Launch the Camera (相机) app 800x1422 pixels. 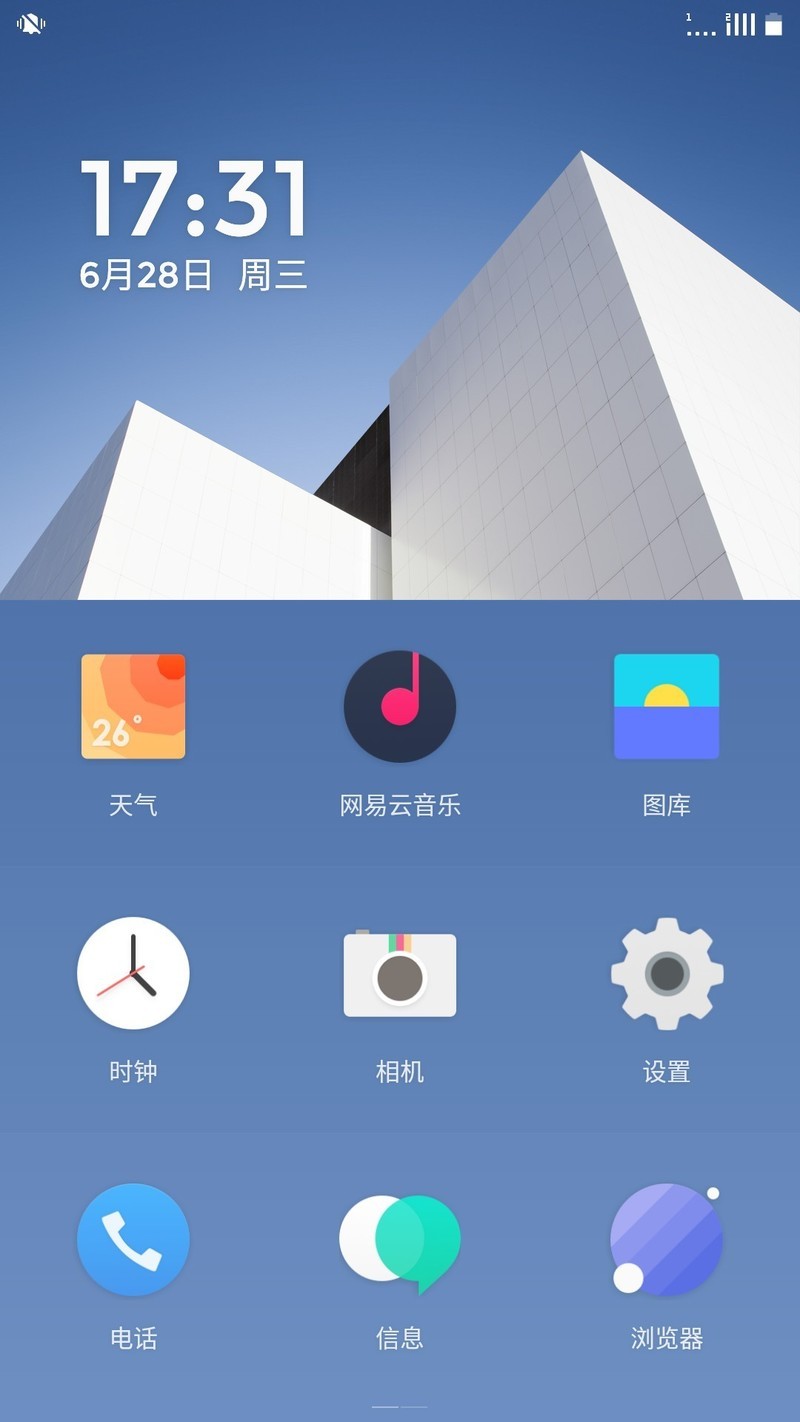coord(400,973)
